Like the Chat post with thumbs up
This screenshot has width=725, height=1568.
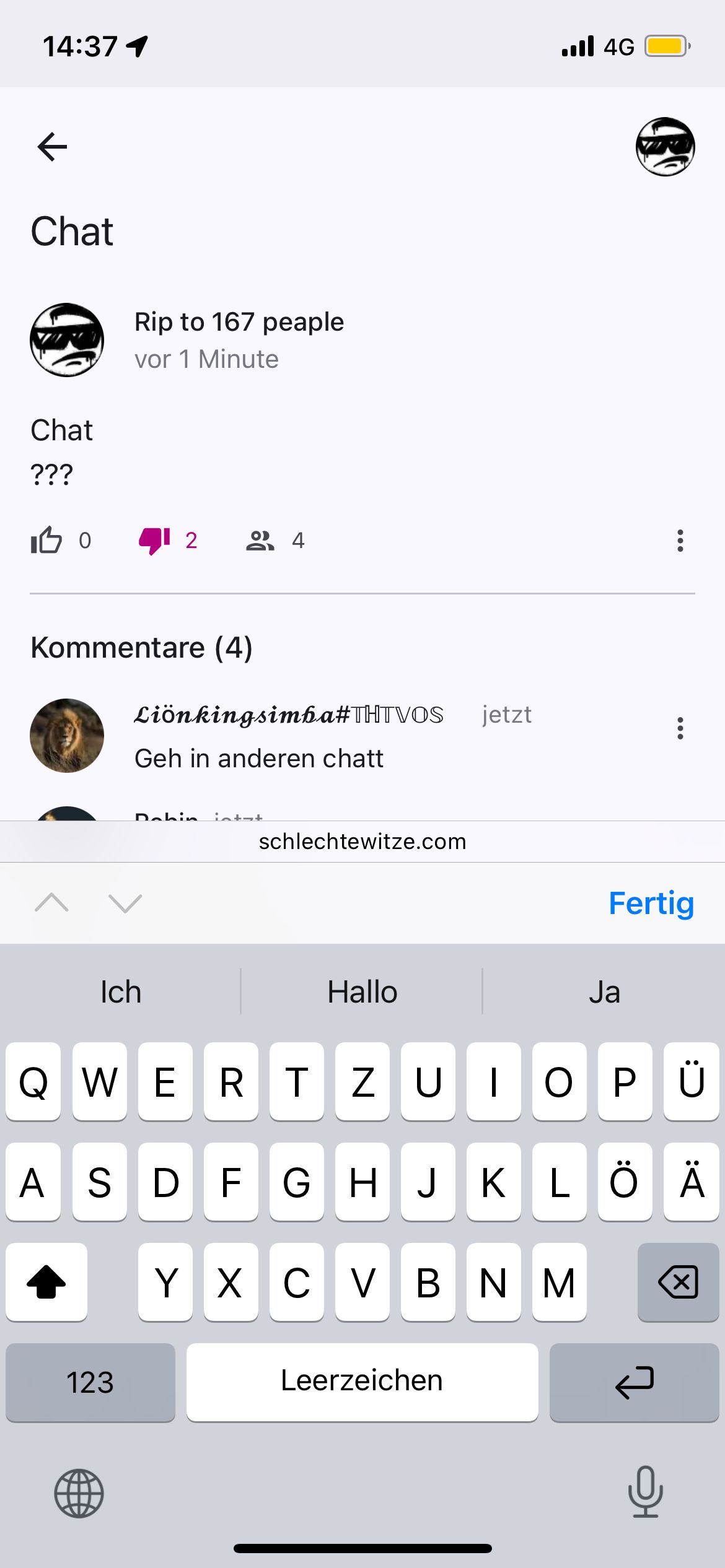tap(46, 541)
